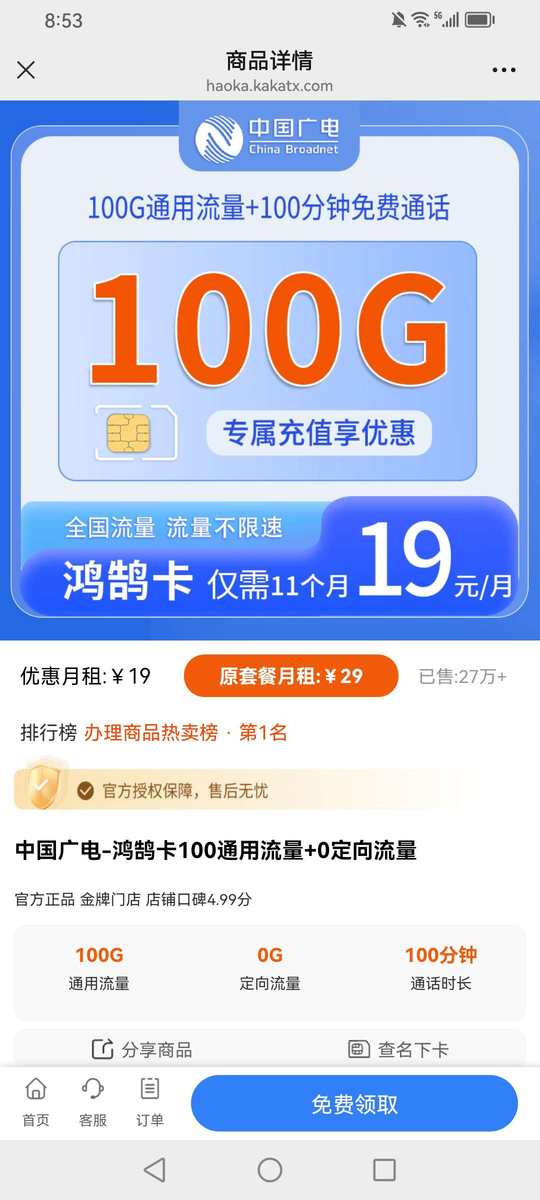The height and width of the screenshot is (1200, 540).
Task: Tap 分享商品 to share this product
Action: (x=142, y=1049)
